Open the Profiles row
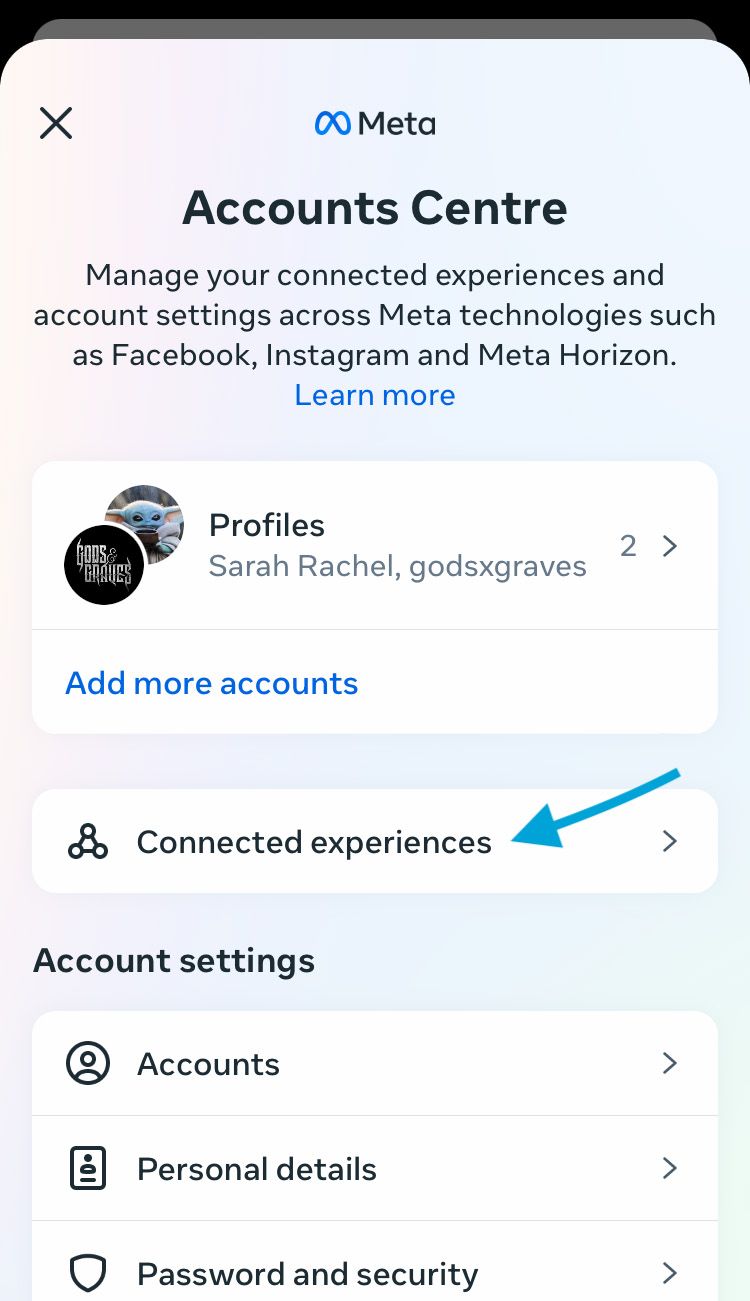The height and width of the screenshot is (1301, 750). coord(375,546)
